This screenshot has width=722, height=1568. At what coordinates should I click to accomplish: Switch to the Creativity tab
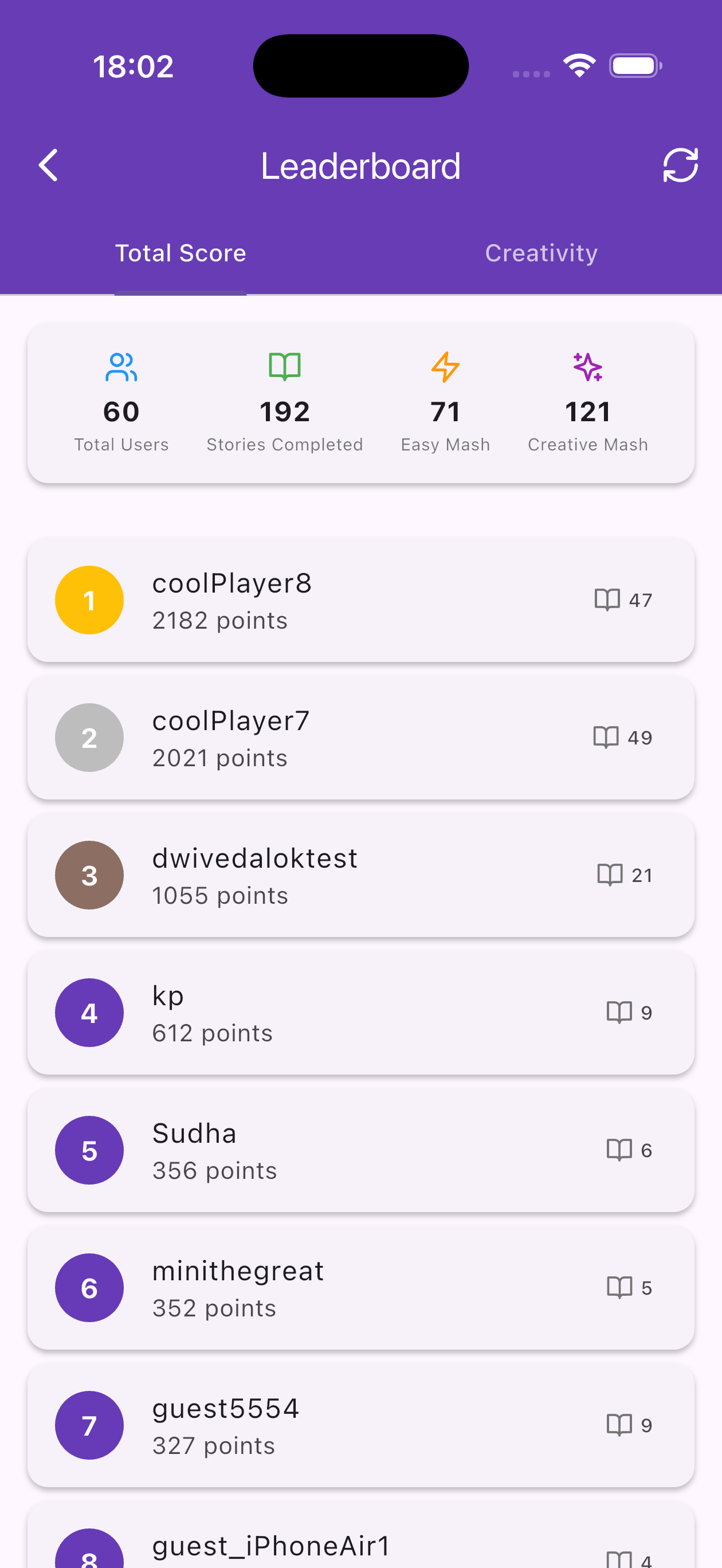coord(541,253)
